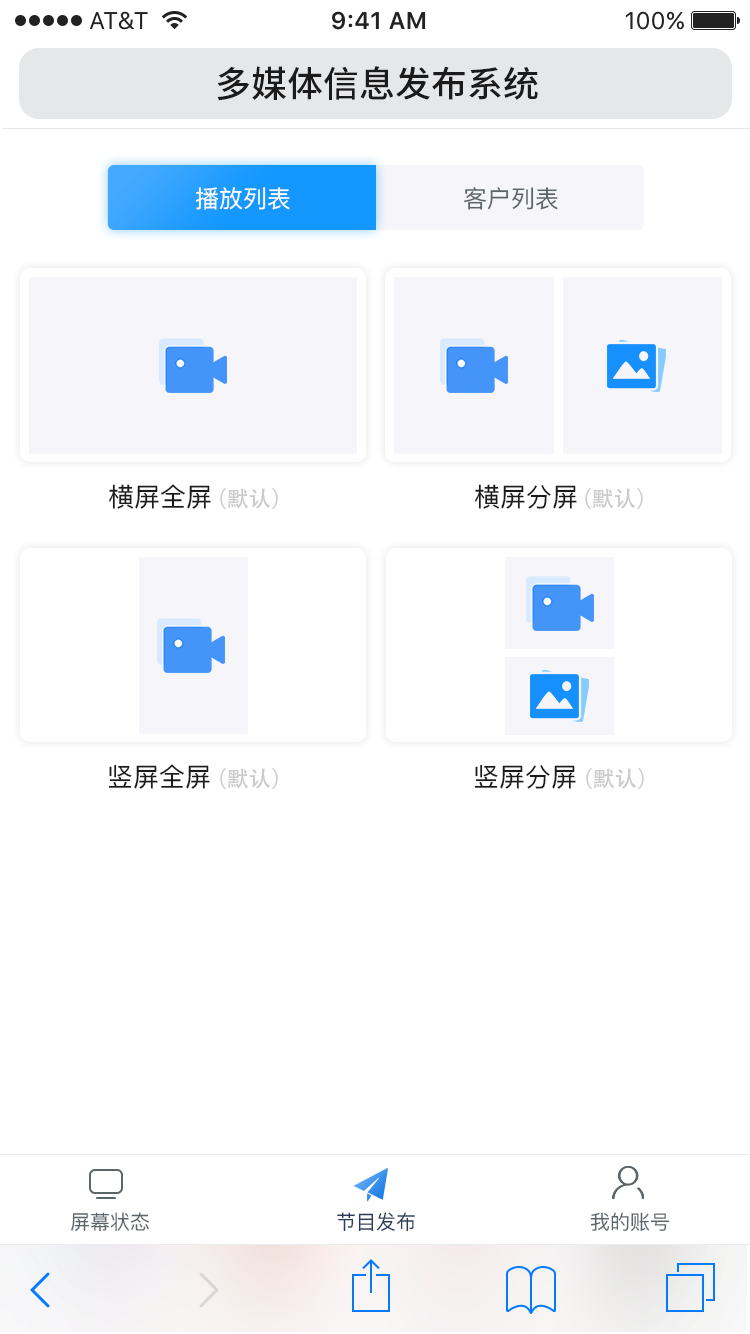Open the Safari bookmarks icon

[530, 1289]
